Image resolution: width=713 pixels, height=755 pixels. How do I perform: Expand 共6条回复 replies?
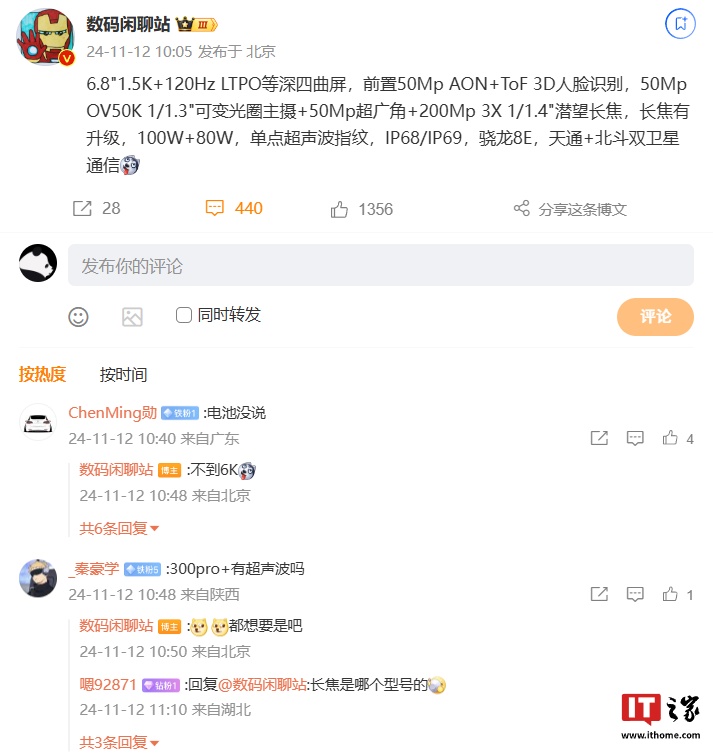(x=119, y=528)
